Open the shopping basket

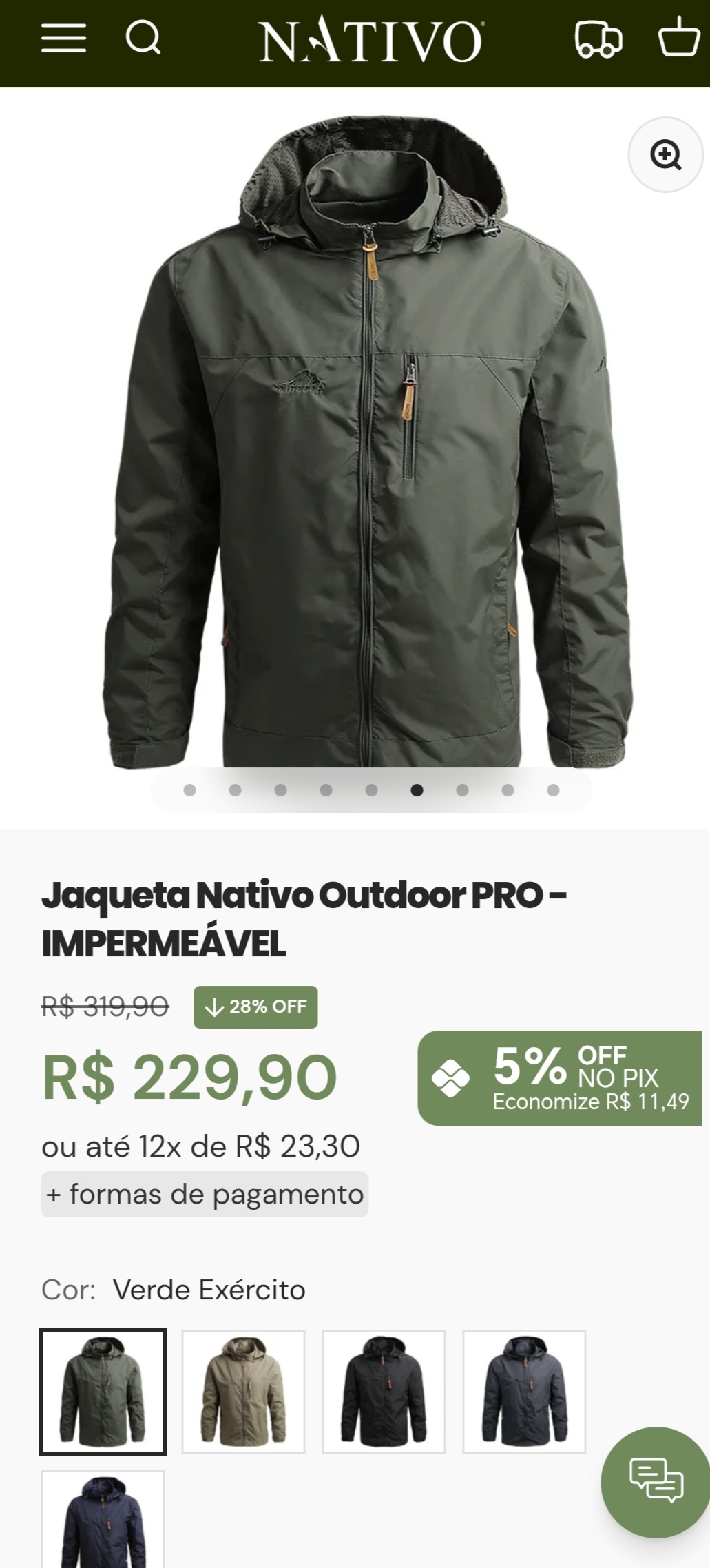click(x=678, y=37)
